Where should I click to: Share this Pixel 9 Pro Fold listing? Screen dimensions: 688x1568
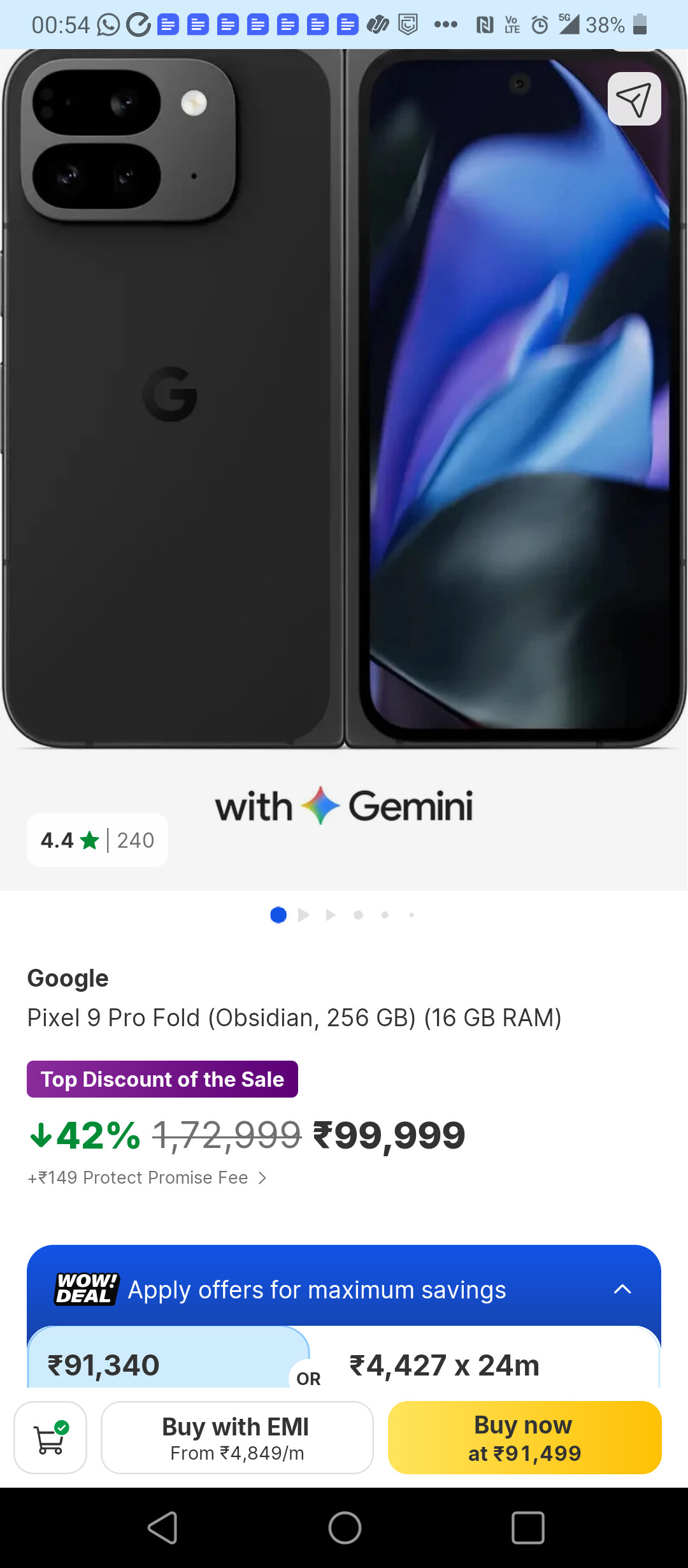(x=634, y=99)
